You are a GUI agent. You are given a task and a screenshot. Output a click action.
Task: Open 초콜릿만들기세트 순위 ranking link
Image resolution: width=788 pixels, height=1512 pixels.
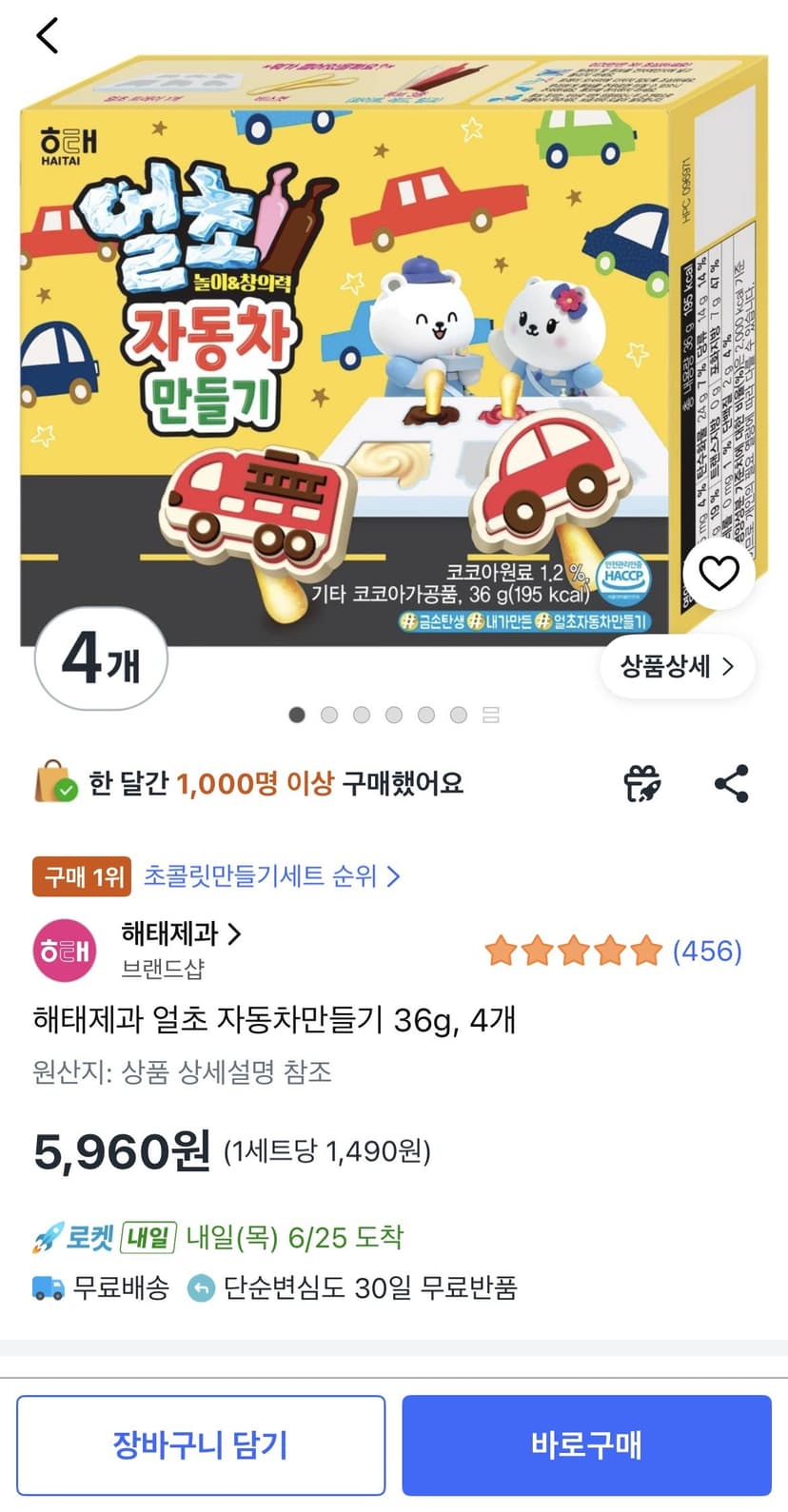[x=271, y=876]
